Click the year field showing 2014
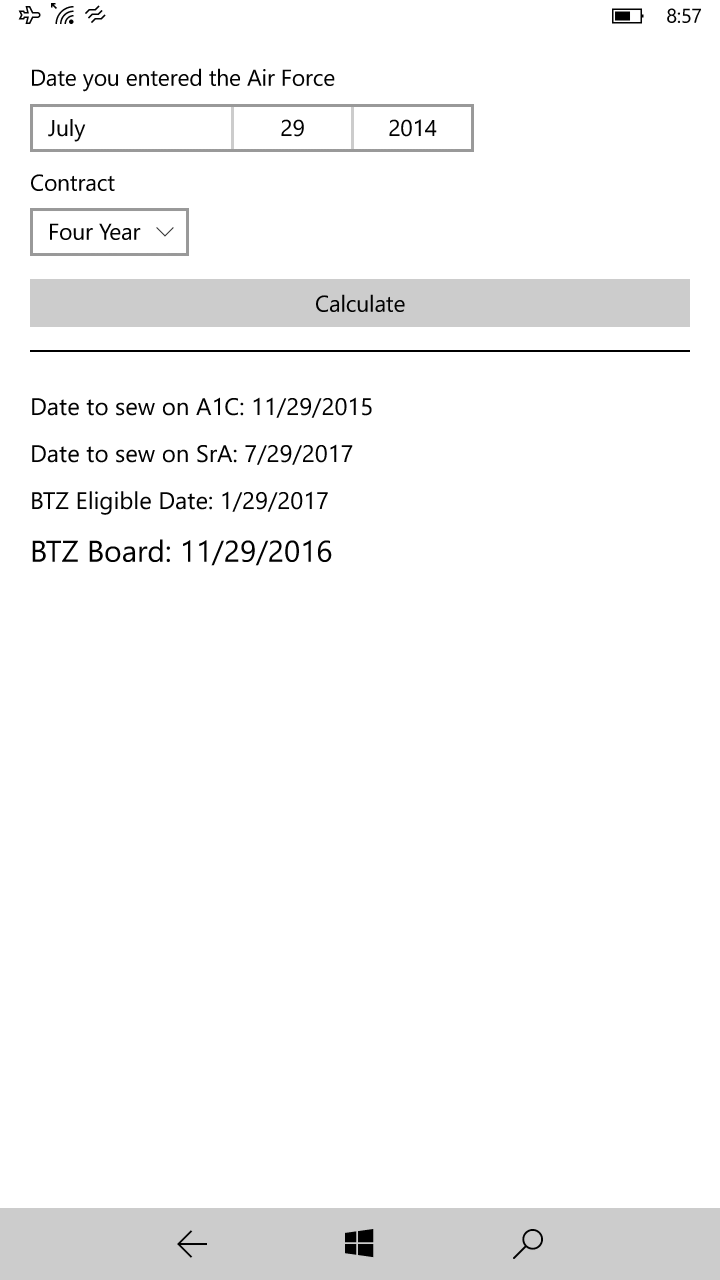Viewport: 720px width, 1280px height. point(412,128)
